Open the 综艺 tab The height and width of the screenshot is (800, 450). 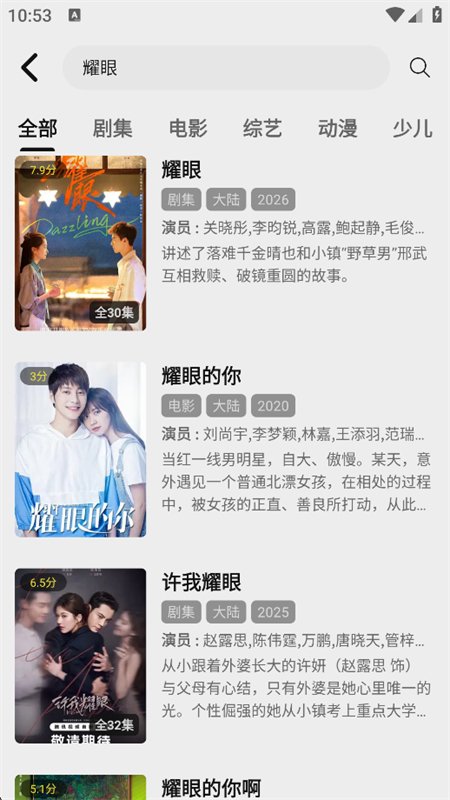click(262, 128)
